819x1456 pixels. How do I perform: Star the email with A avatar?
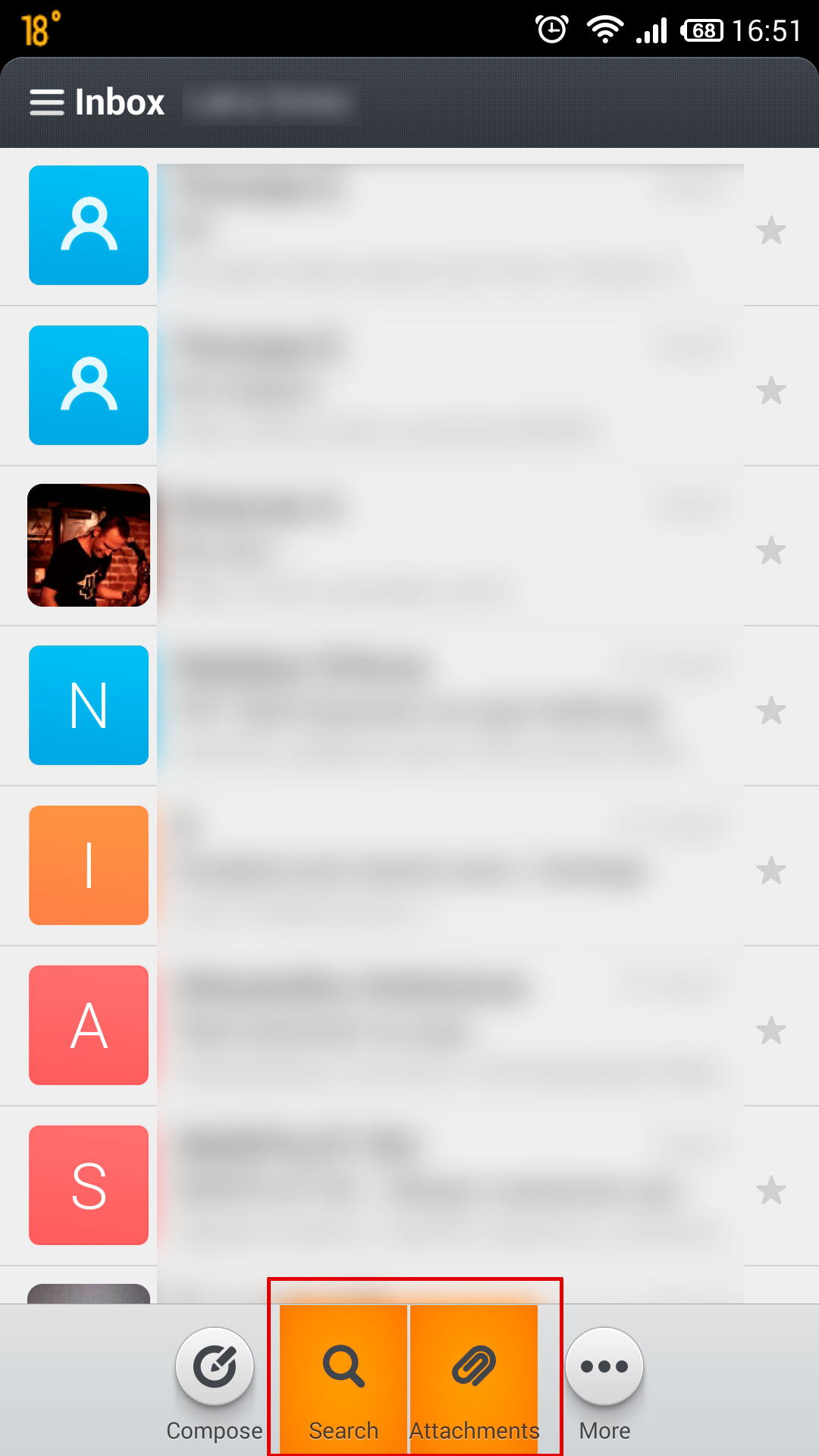(x=771, y=1031)
